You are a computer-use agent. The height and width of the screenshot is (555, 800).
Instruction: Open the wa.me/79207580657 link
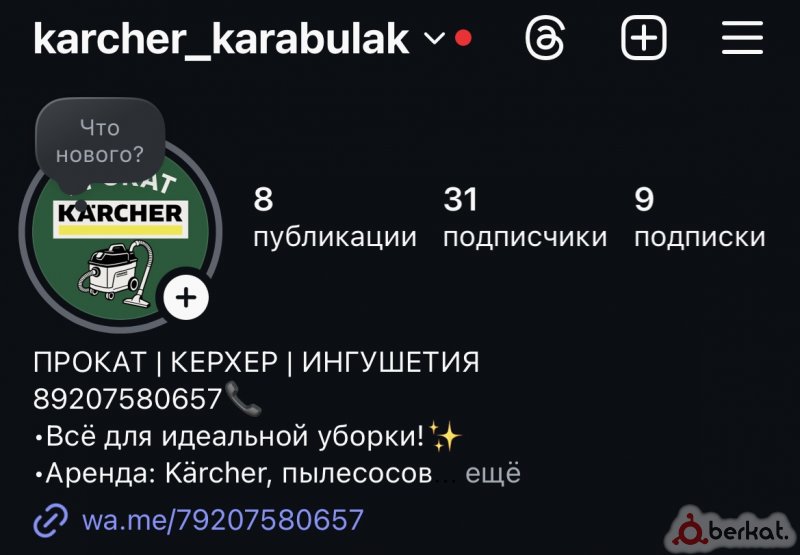pos(222,520)
